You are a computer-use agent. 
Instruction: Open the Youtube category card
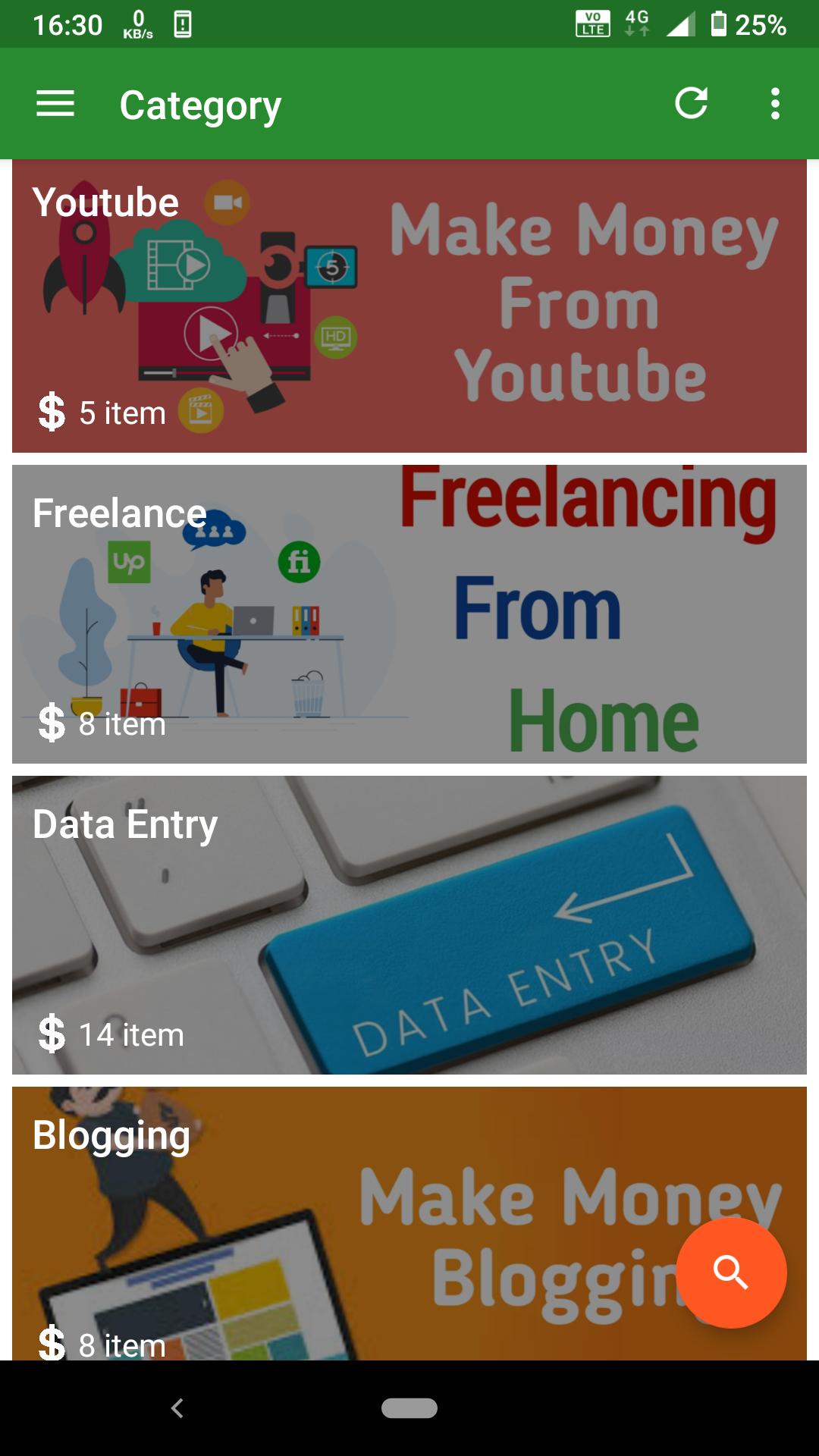(x=409, y=306)
